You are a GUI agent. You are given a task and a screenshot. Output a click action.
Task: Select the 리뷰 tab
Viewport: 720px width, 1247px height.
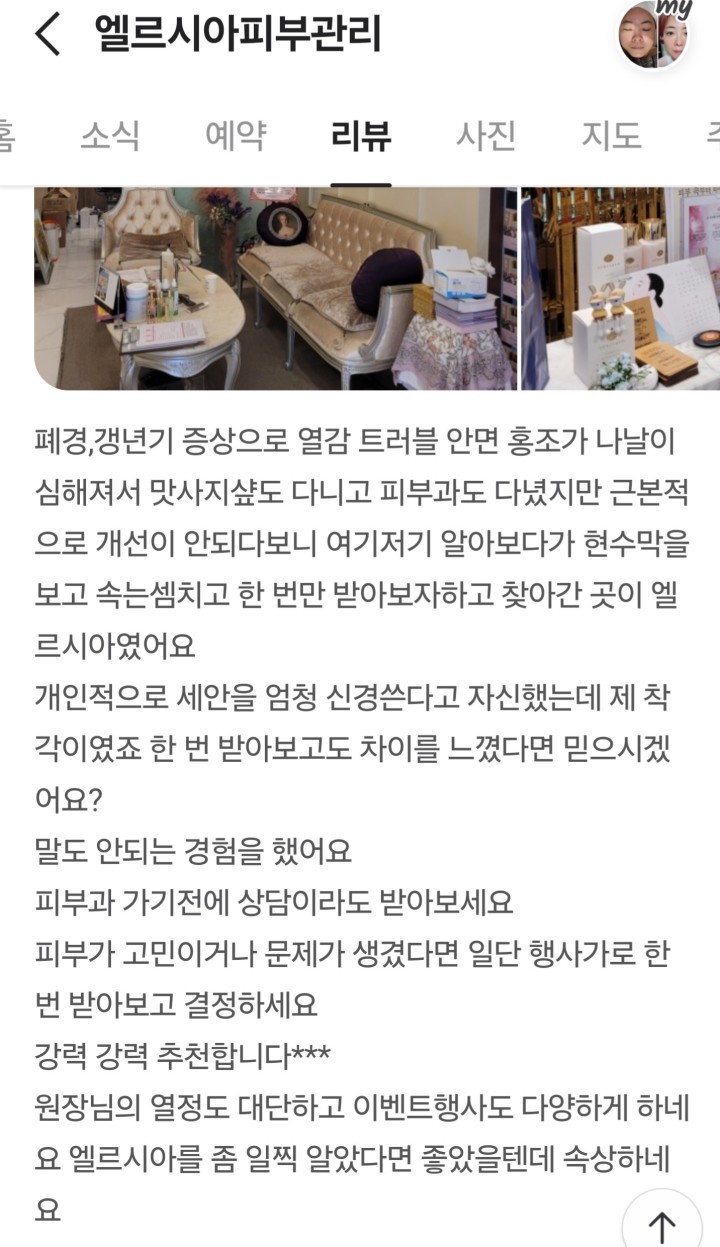point(361,135)
